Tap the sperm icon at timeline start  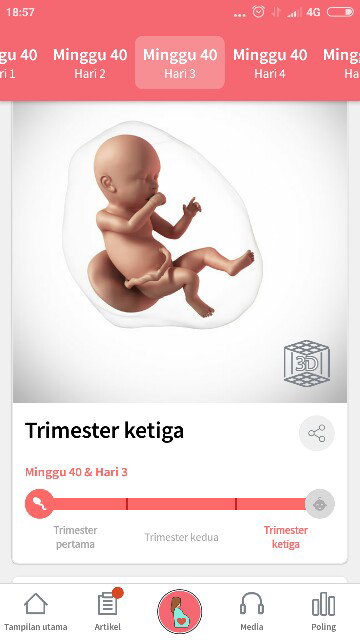pyautogui.click(x=39, y=504)
